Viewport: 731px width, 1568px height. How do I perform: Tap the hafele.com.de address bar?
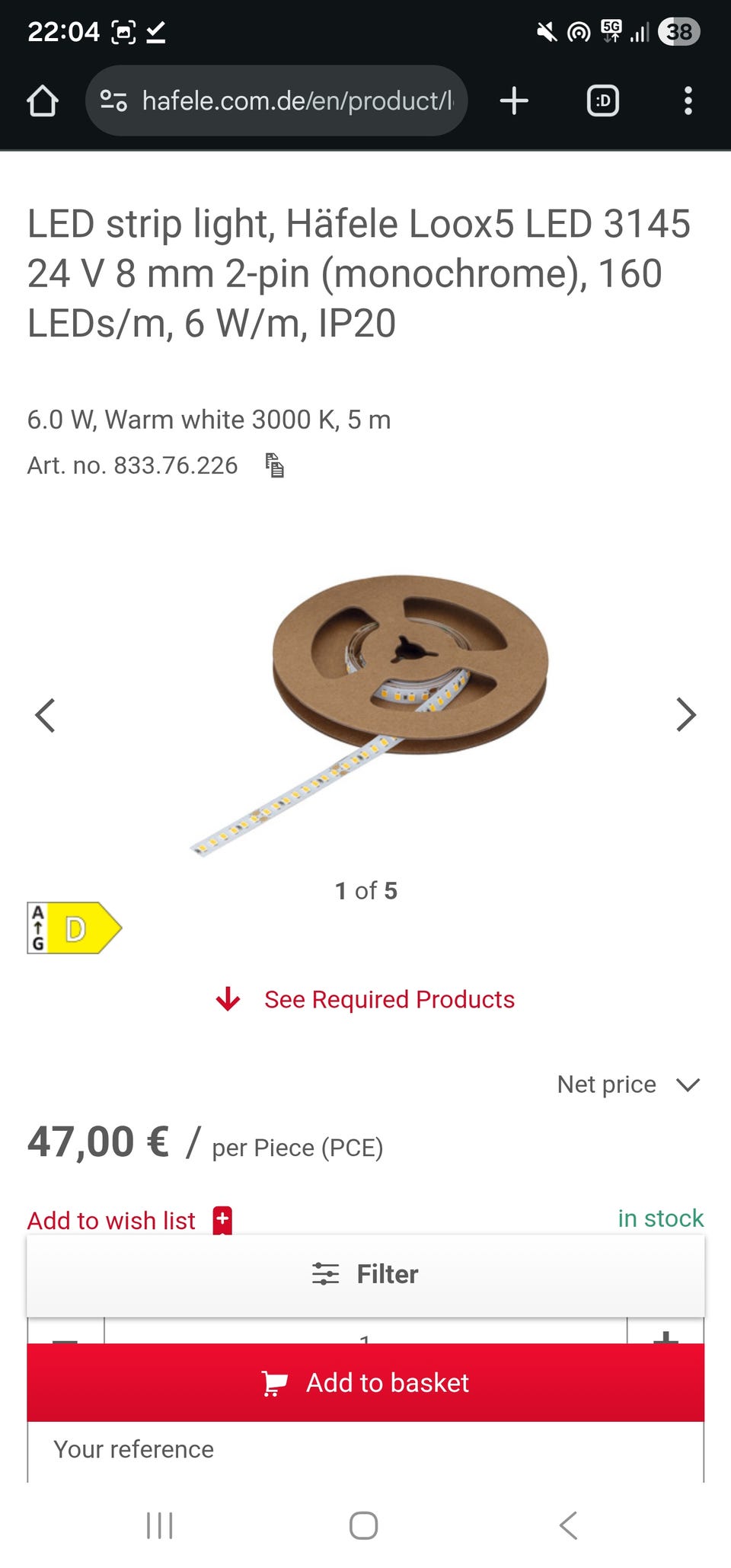pyautogui.click(x=276, y=101)
